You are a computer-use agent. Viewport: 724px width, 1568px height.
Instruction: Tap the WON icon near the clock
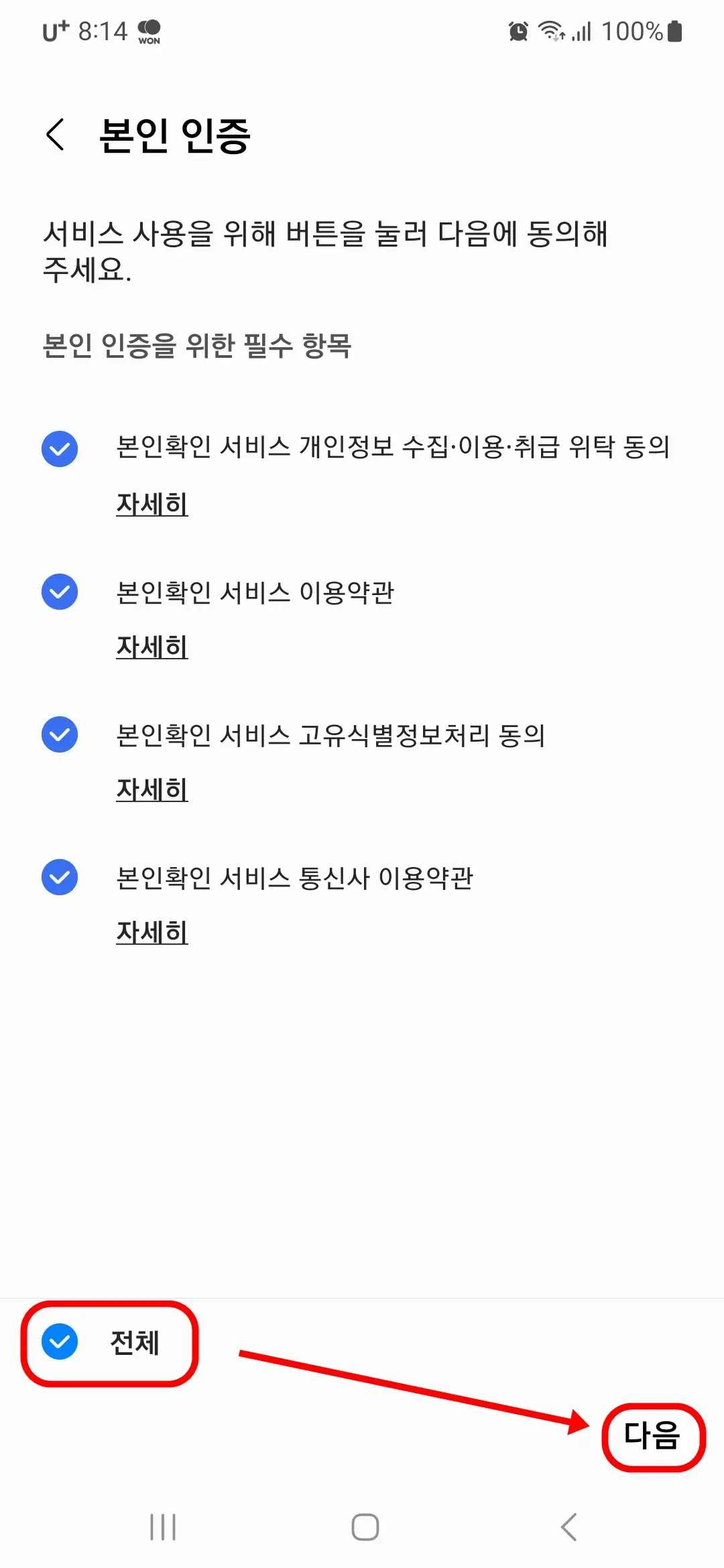point(149,30)
